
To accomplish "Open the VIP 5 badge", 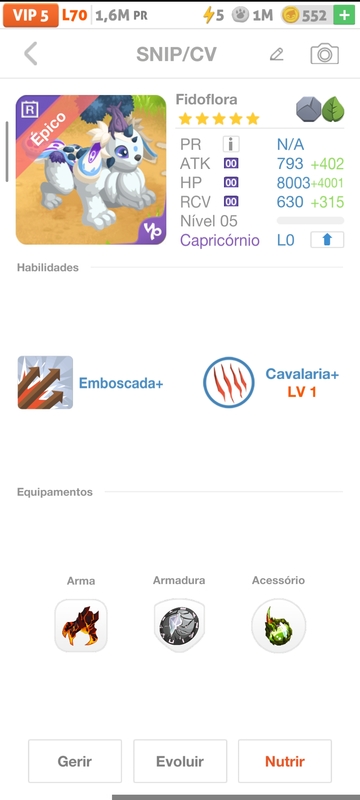I will click(x=31, y=15).
